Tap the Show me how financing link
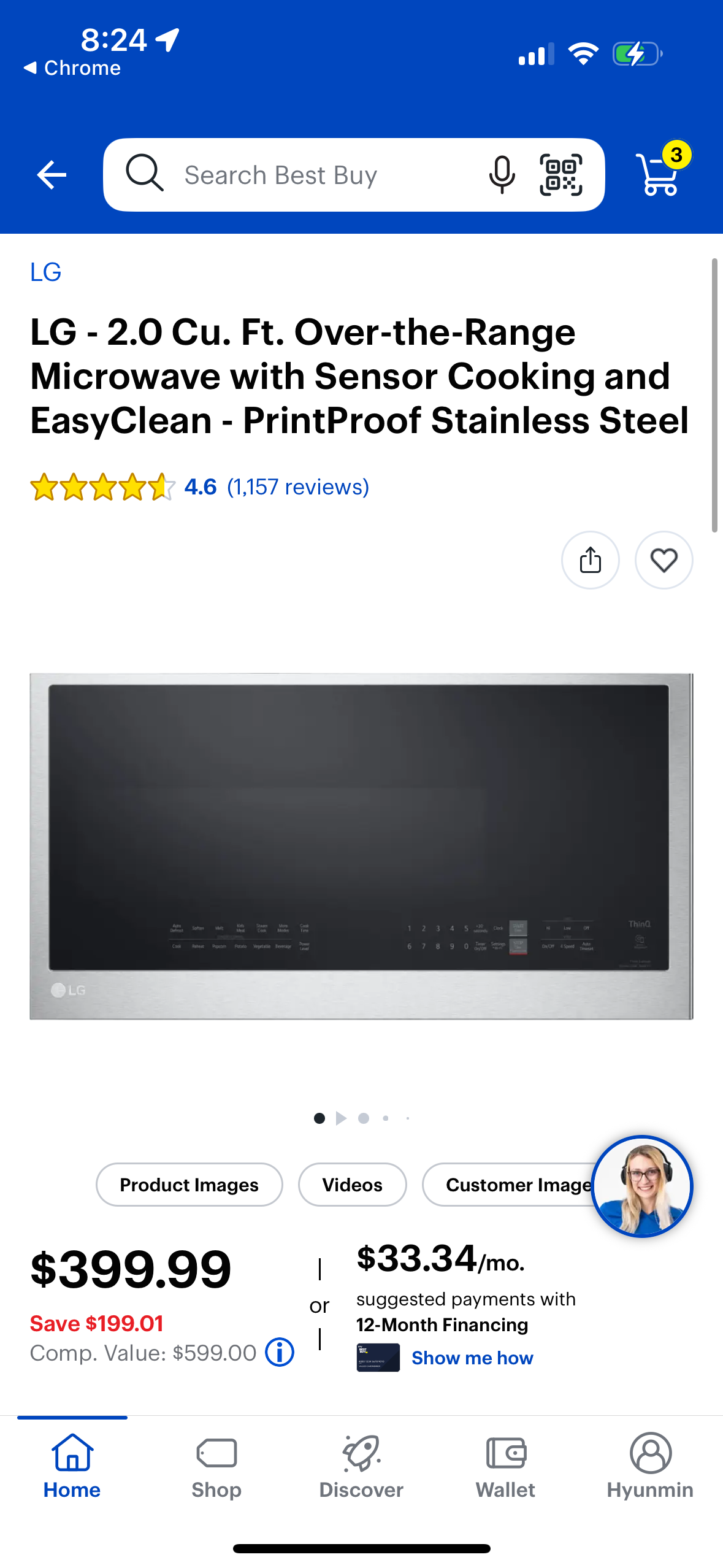723x1568 pixels. (472, 1358)
